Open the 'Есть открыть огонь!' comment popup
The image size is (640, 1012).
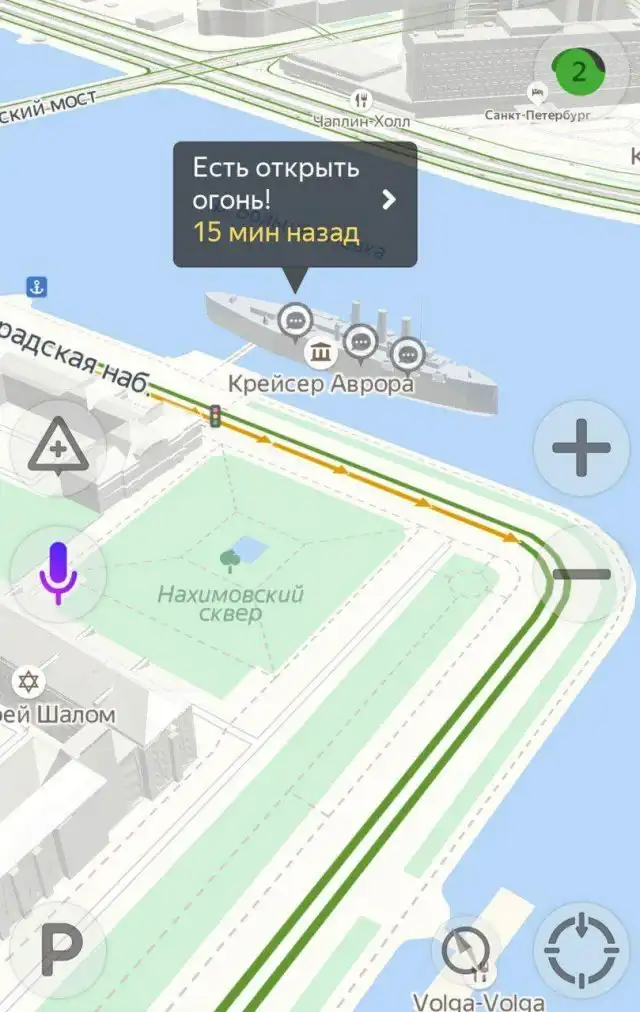295,203
